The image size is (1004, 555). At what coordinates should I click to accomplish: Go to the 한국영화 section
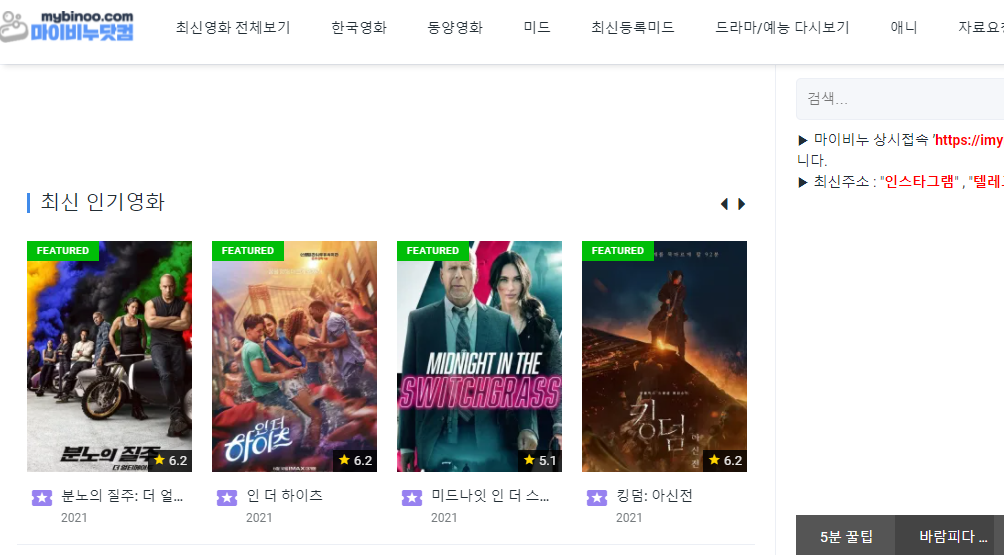pos(359,28)
